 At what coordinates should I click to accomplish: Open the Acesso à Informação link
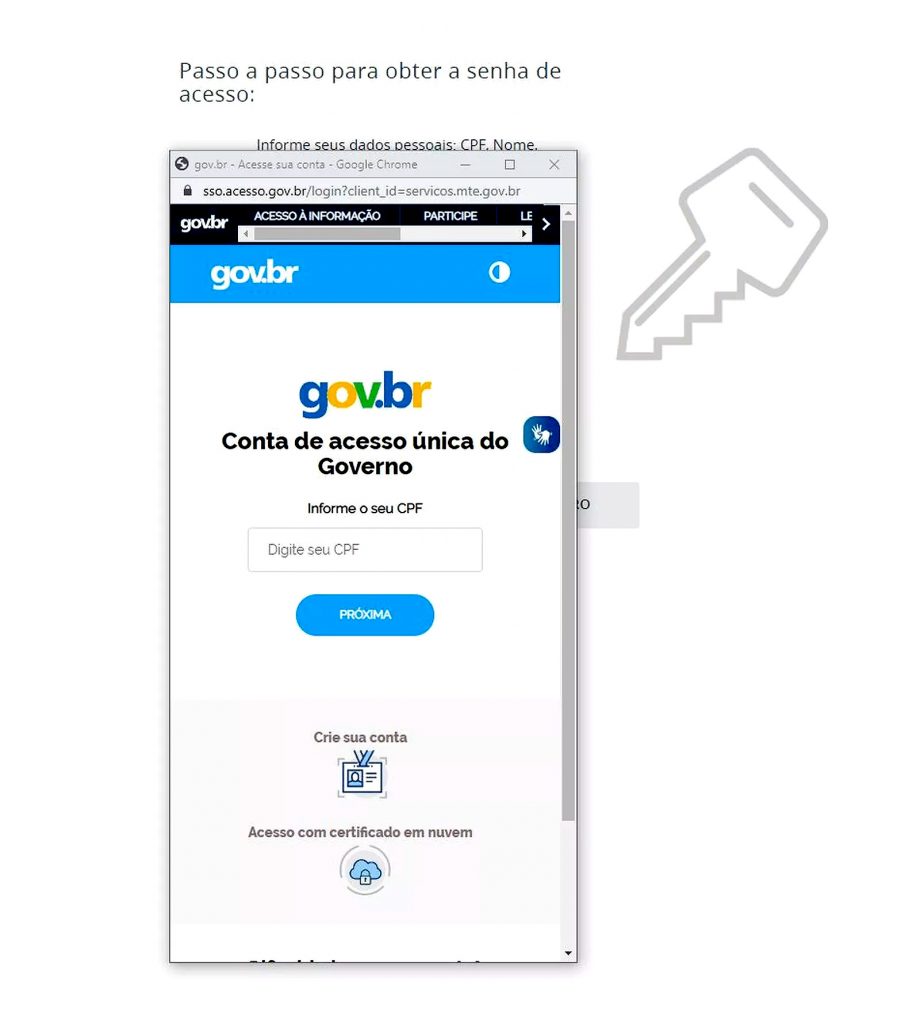pyautogui.click(x=317, y=216)
